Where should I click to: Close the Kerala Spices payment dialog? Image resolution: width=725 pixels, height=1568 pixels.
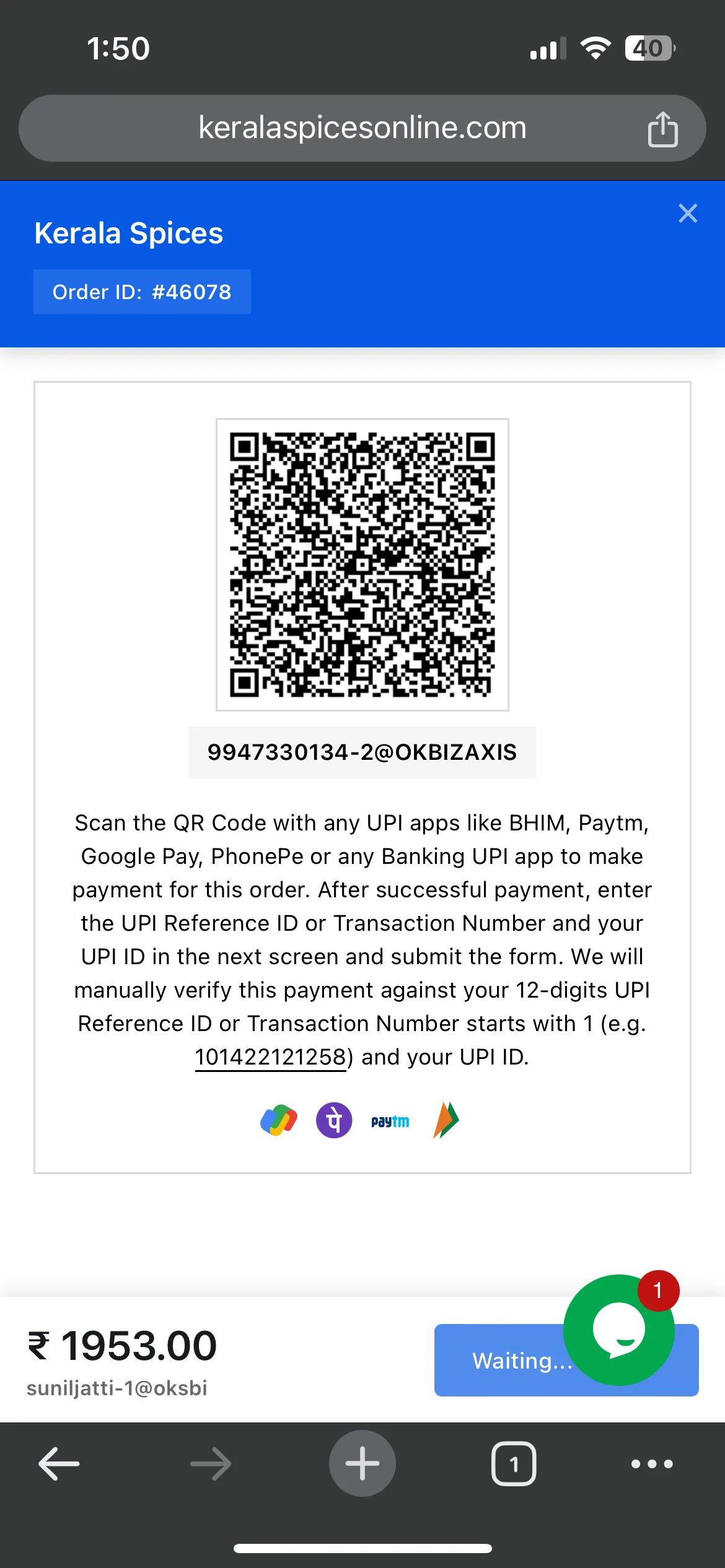click(x=688, y=214)
